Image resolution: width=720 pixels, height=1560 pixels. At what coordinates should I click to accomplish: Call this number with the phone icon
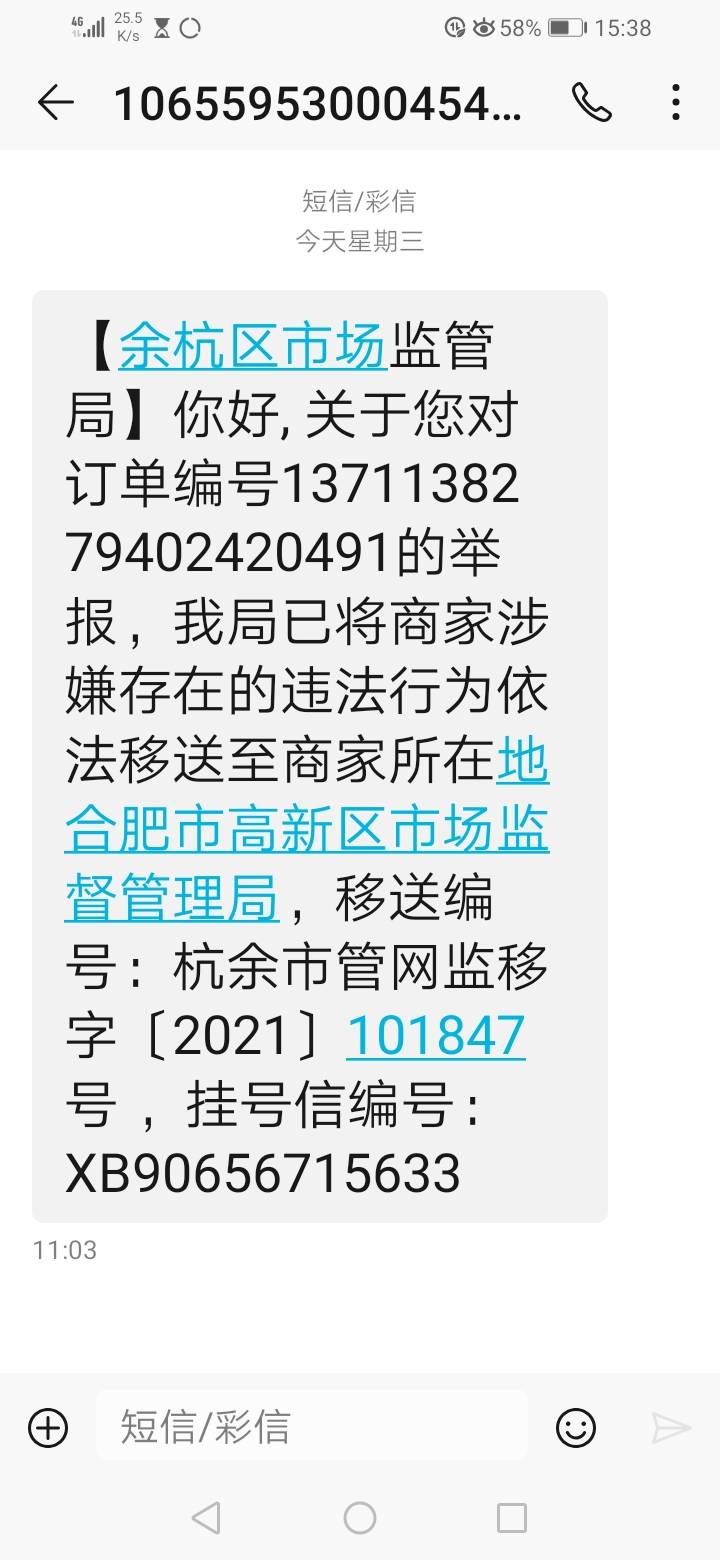pos(592,102)
